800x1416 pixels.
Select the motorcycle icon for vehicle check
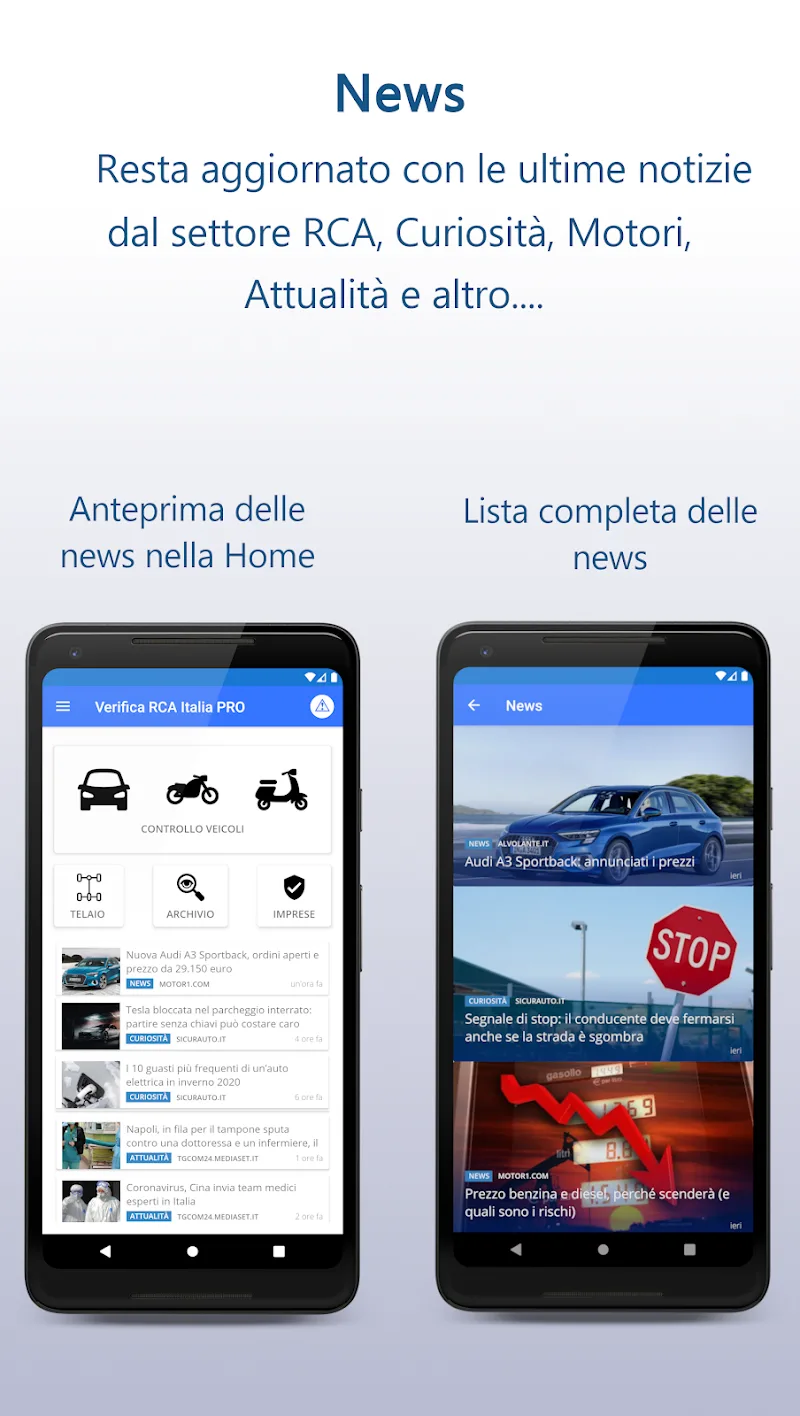[191, 788]
